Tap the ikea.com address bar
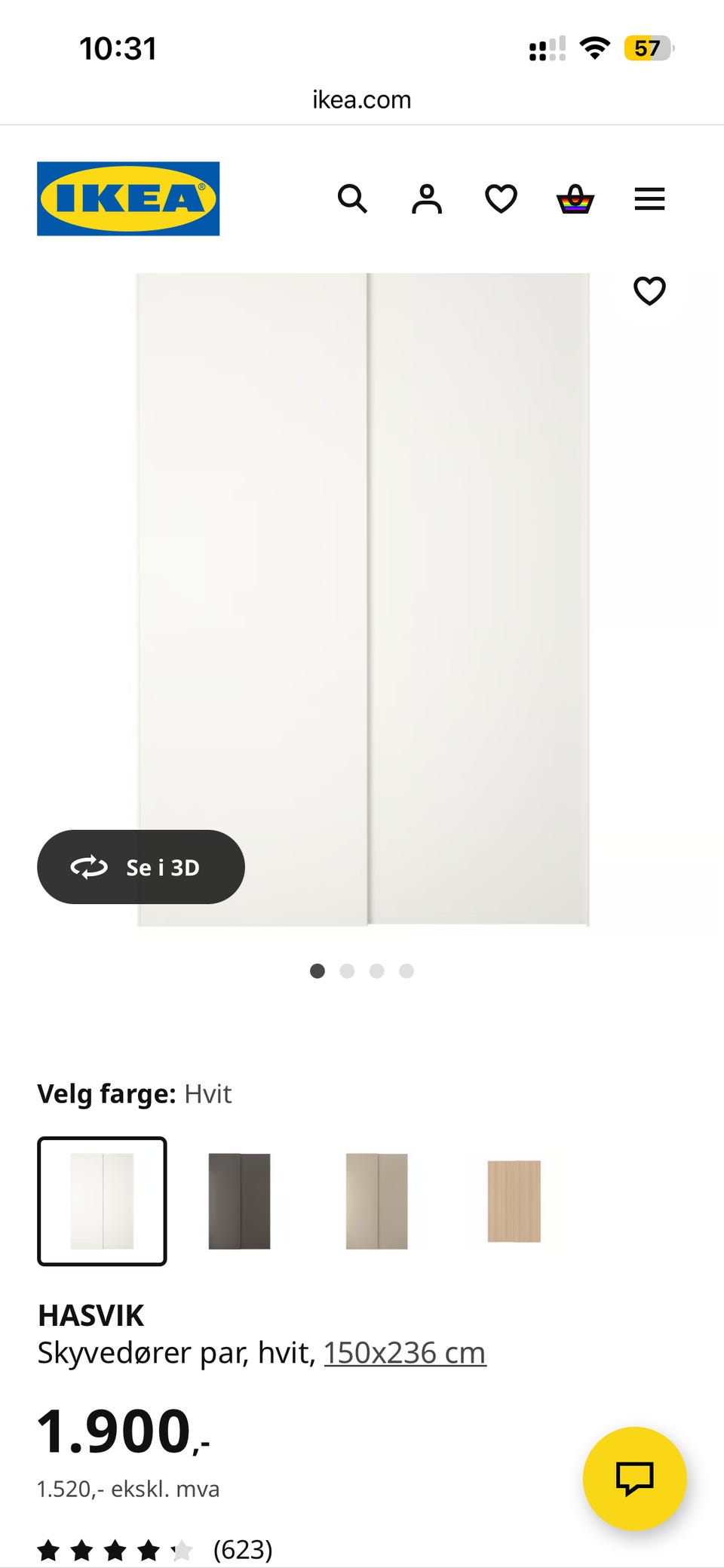Image resolution: width=724 pixels, height=1568 pixels. click(x=362, y=100)
